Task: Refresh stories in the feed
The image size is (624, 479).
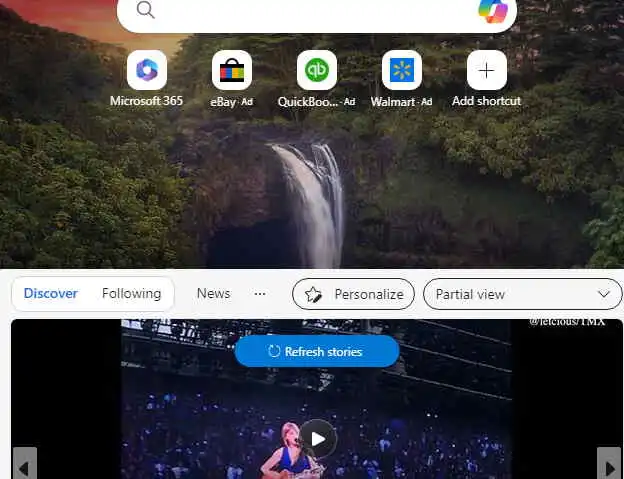Action: tap(316, 352)
